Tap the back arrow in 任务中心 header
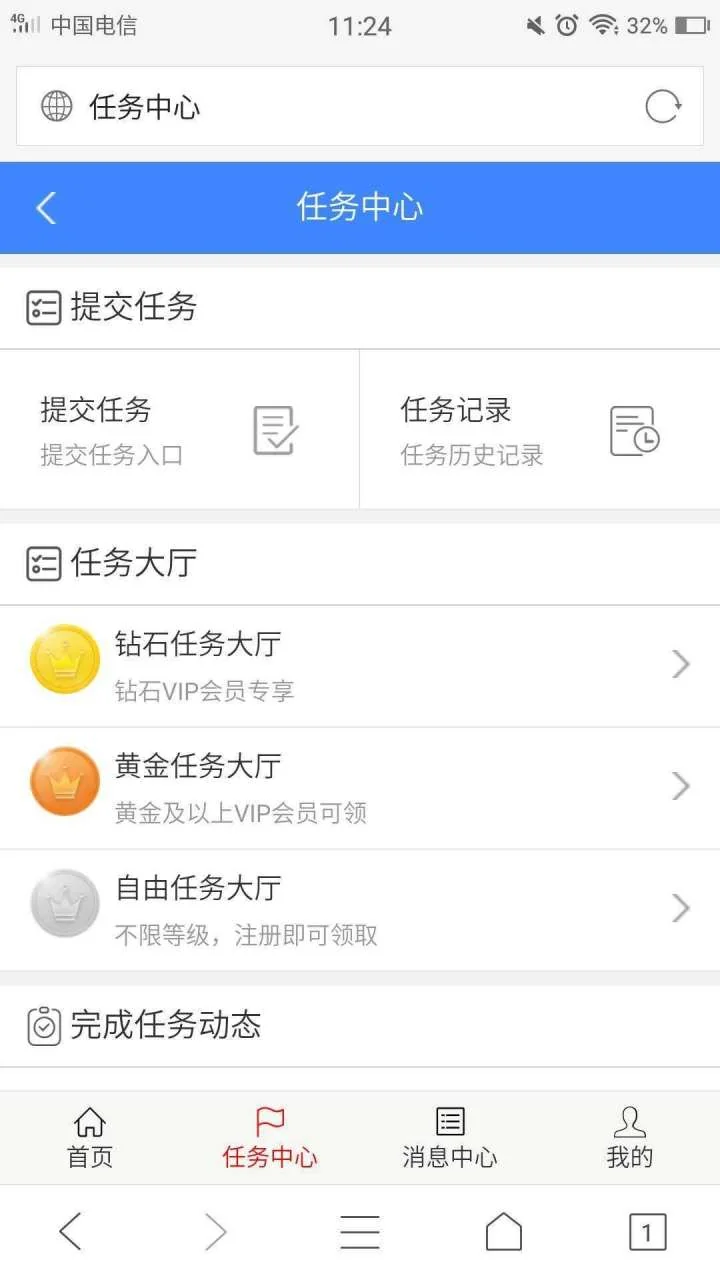This screenshot has height=1280, width=720. tap(46, 208)
